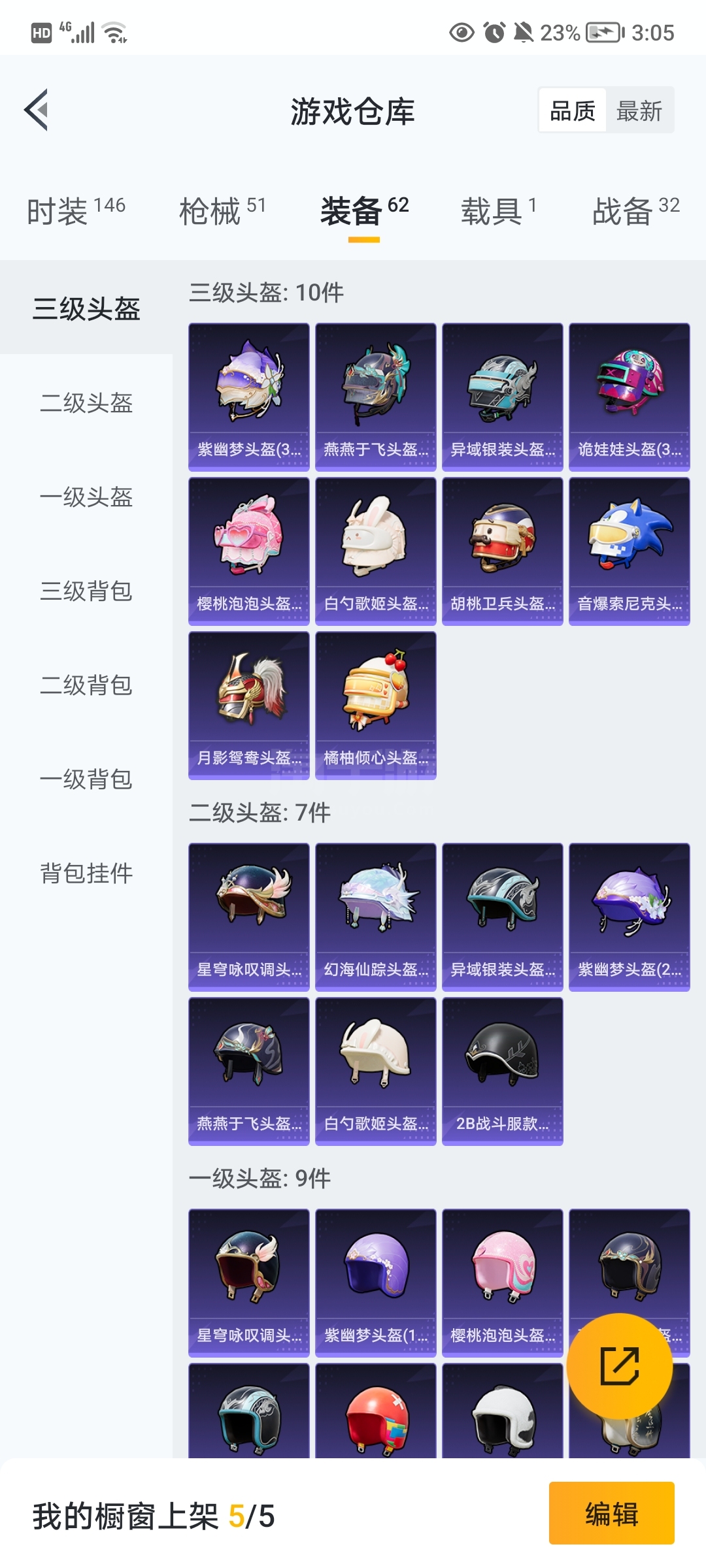Tap the yellow floating share button

point(620,1365)
